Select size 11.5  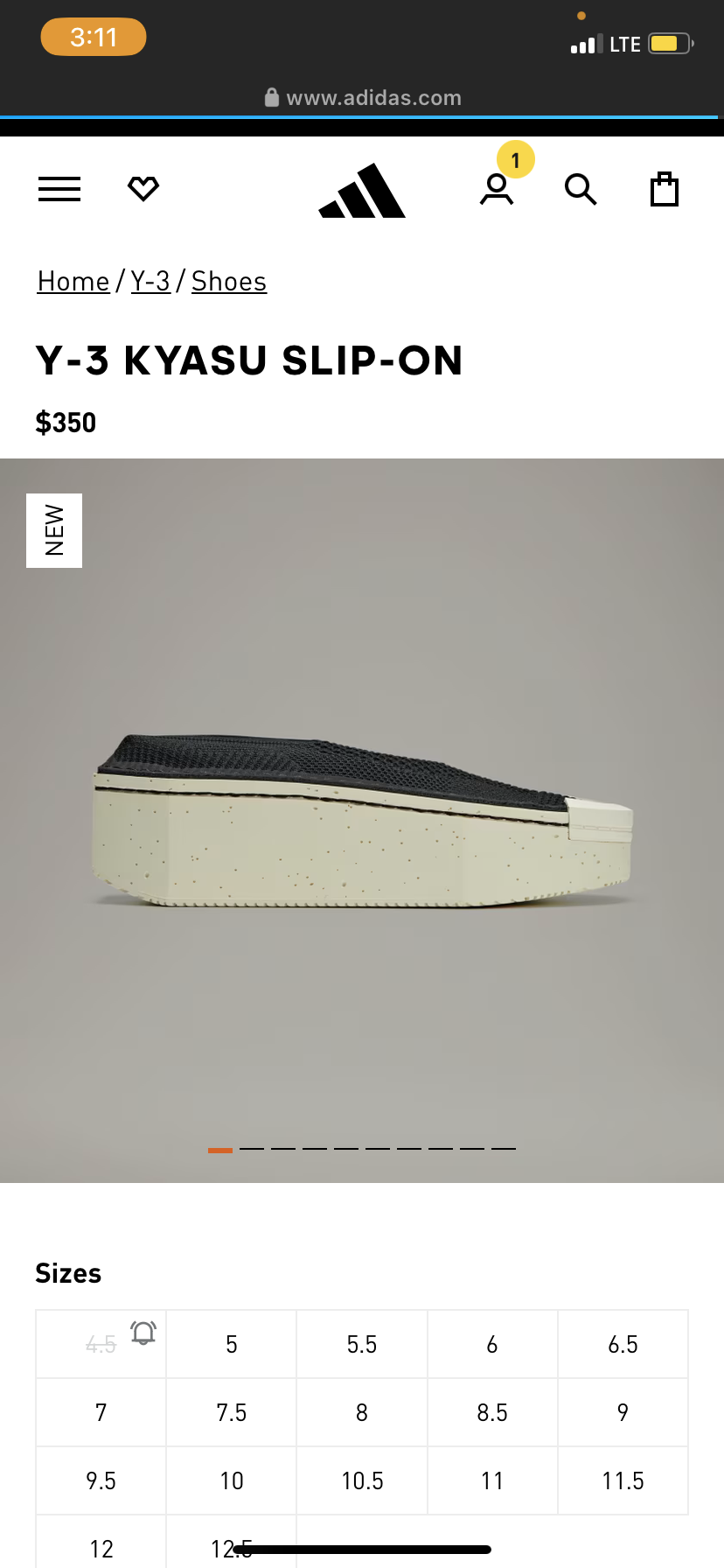623,1480
